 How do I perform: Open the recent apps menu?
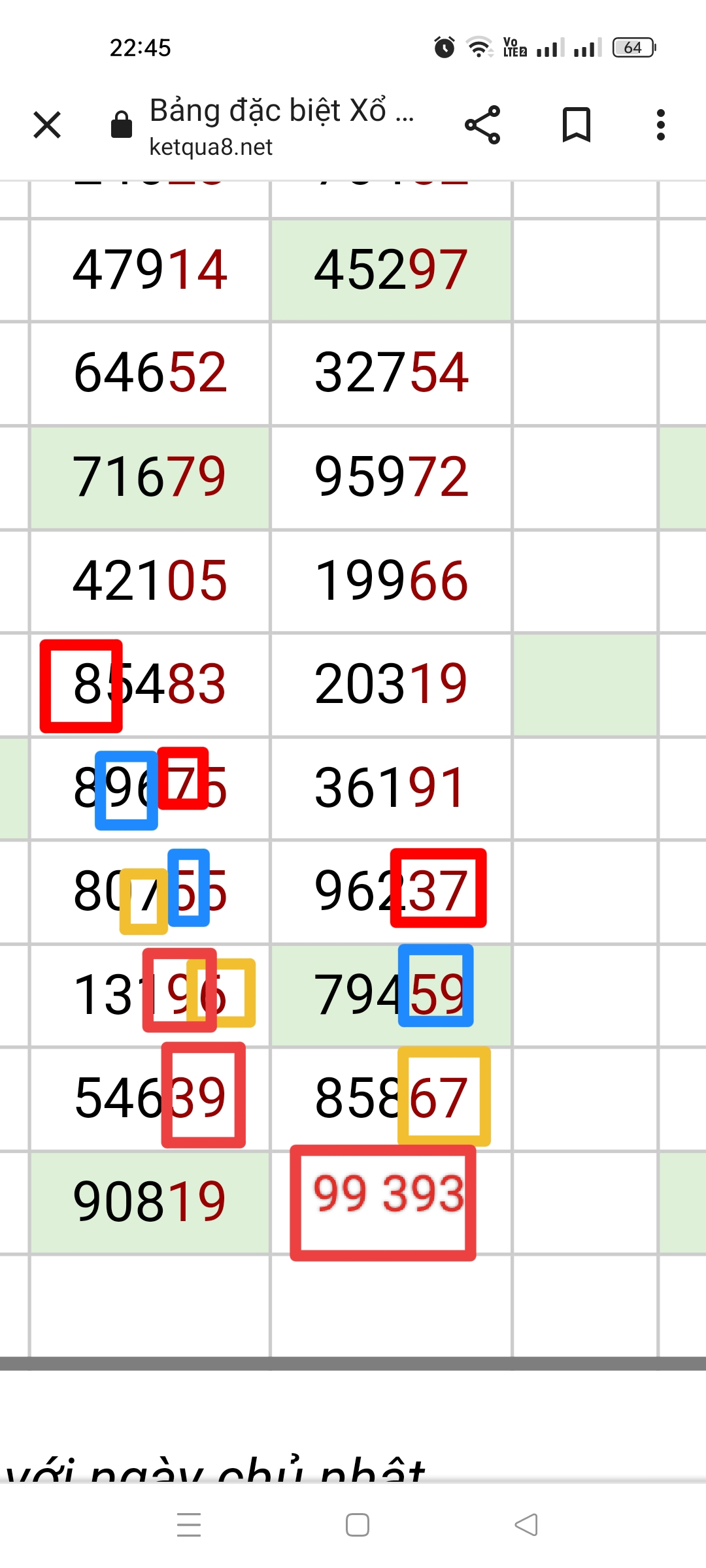[189, 1525]
